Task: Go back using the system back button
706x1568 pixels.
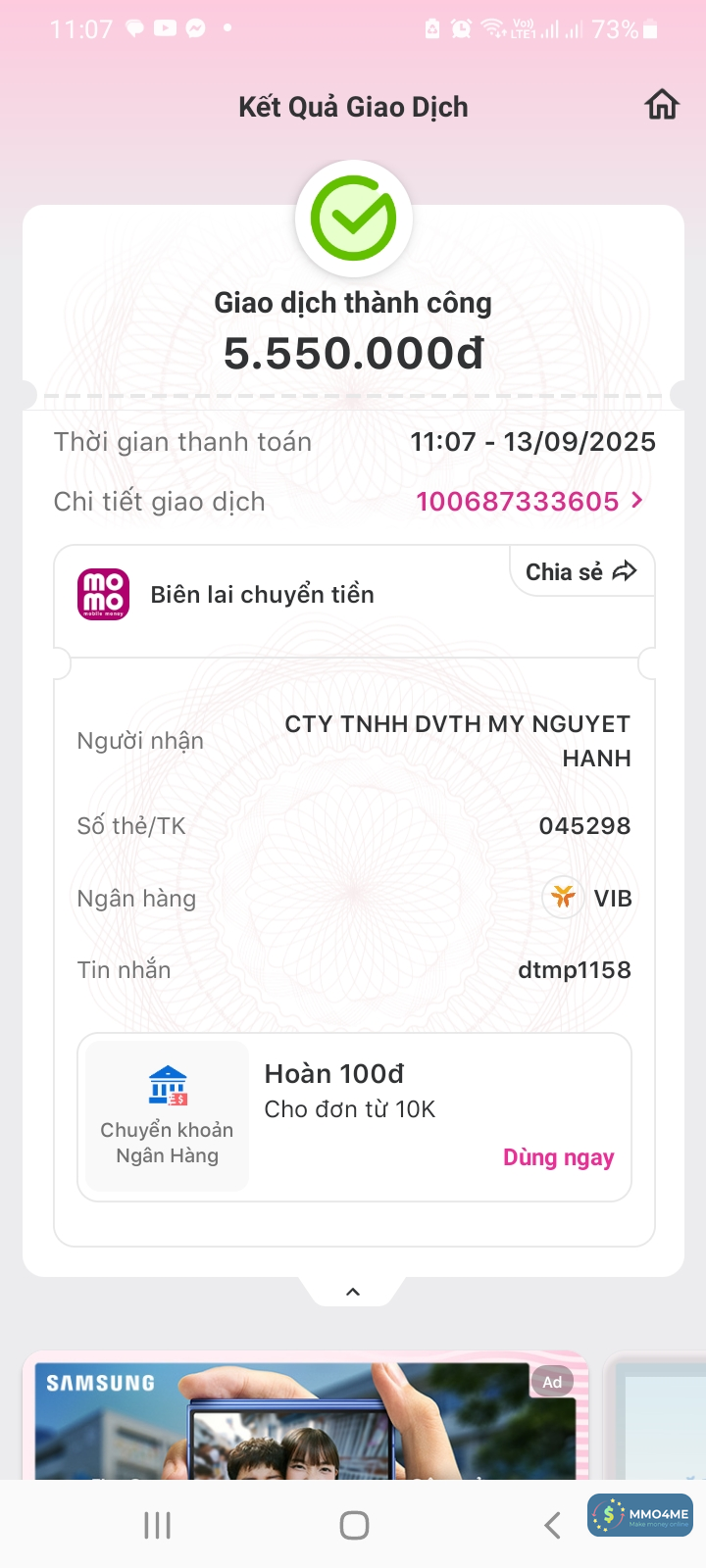Action: 552,1525
